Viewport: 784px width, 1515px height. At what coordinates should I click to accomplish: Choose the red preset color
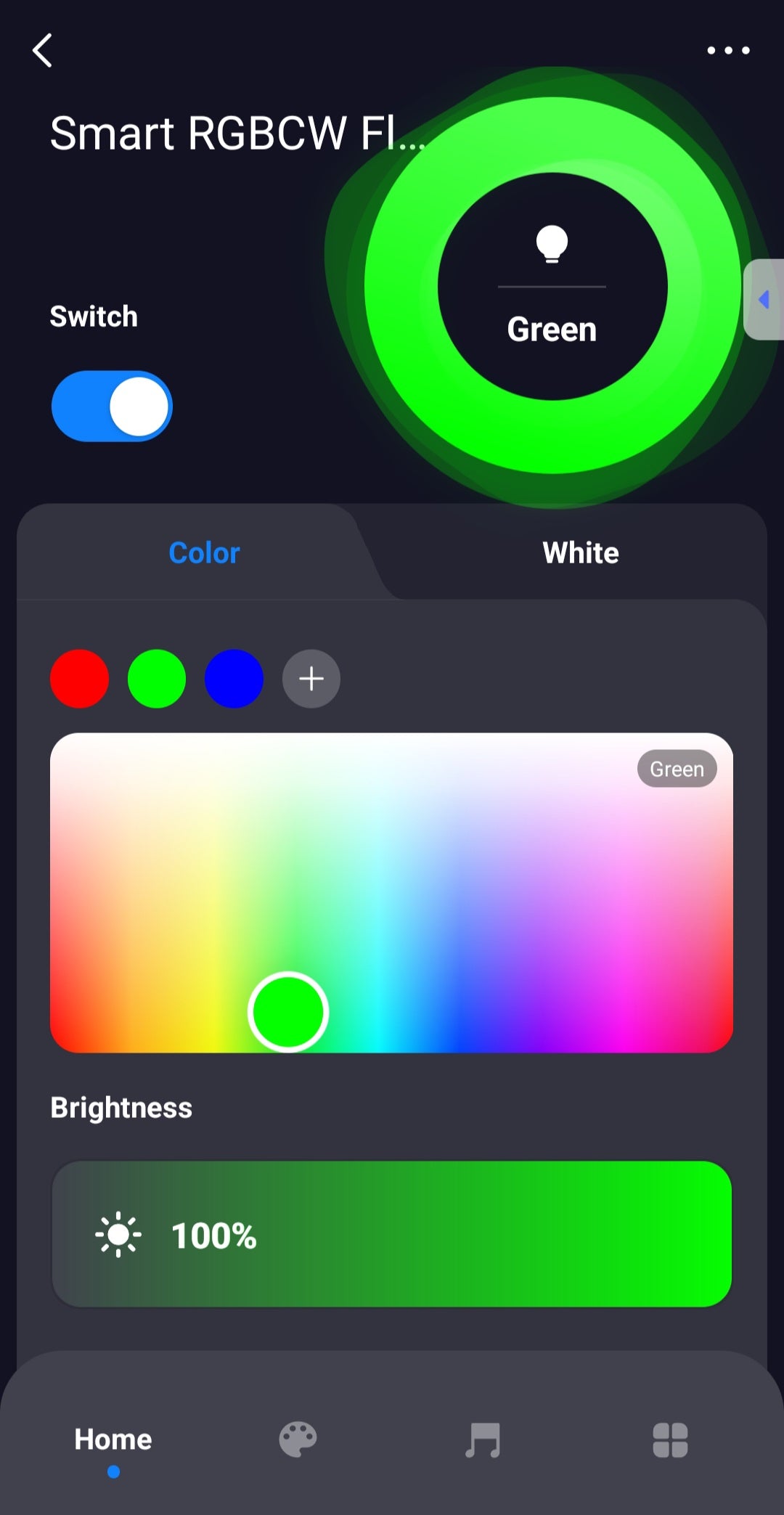coord(79,679)
